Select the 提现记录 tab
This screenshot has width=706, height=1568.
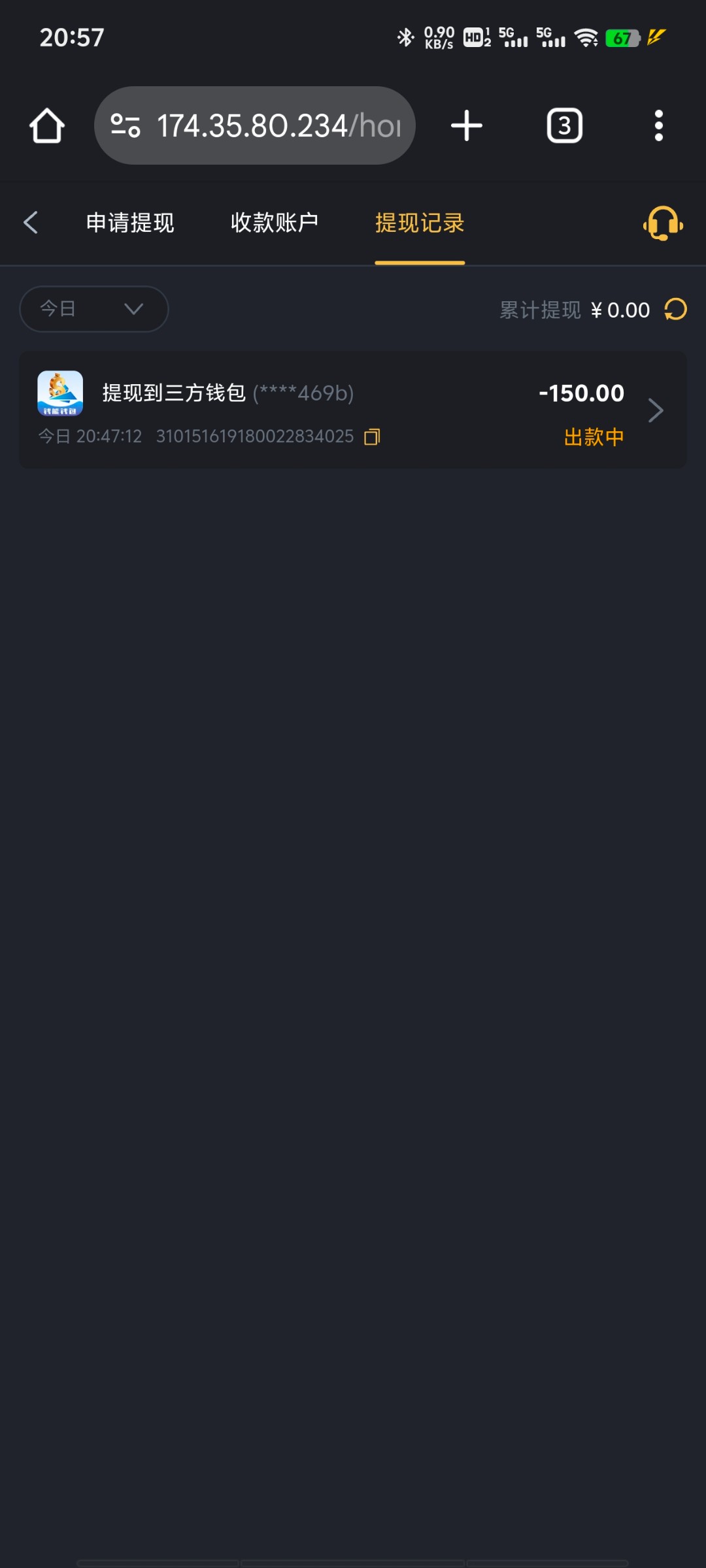tap(420, 223)
